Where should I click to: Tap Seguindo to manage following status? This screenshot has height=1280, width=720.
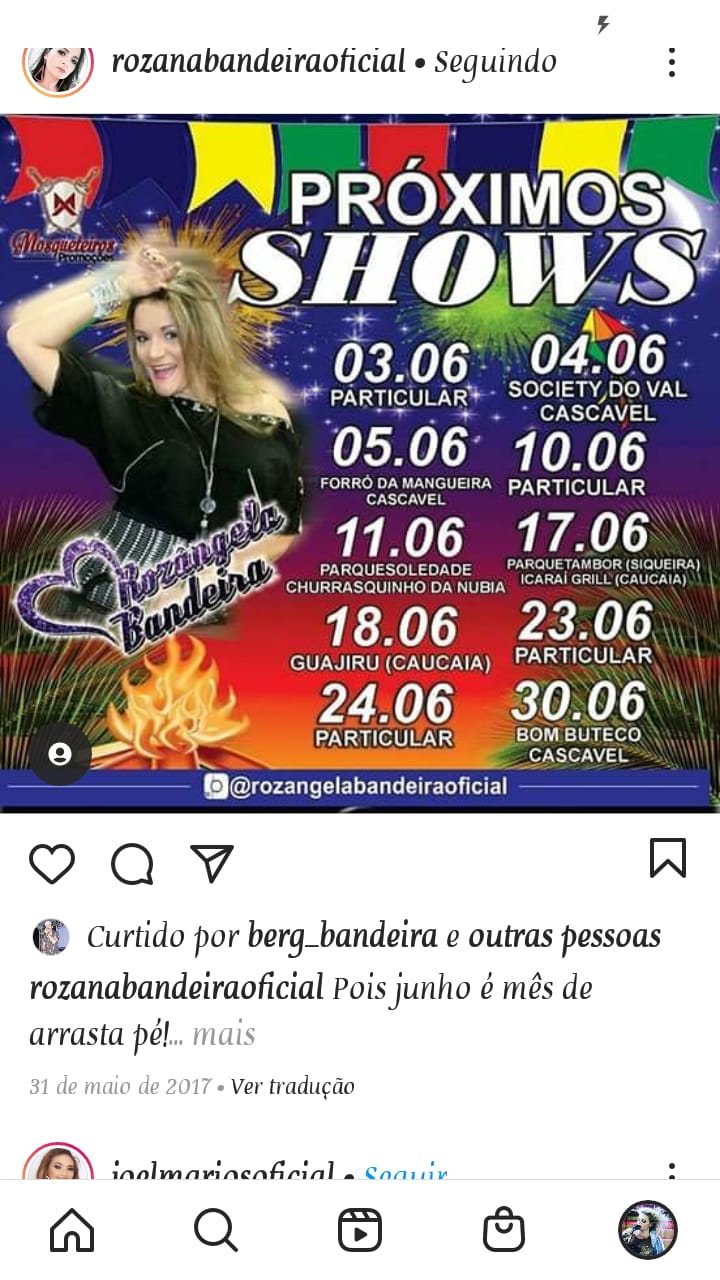tap(495, 62)
